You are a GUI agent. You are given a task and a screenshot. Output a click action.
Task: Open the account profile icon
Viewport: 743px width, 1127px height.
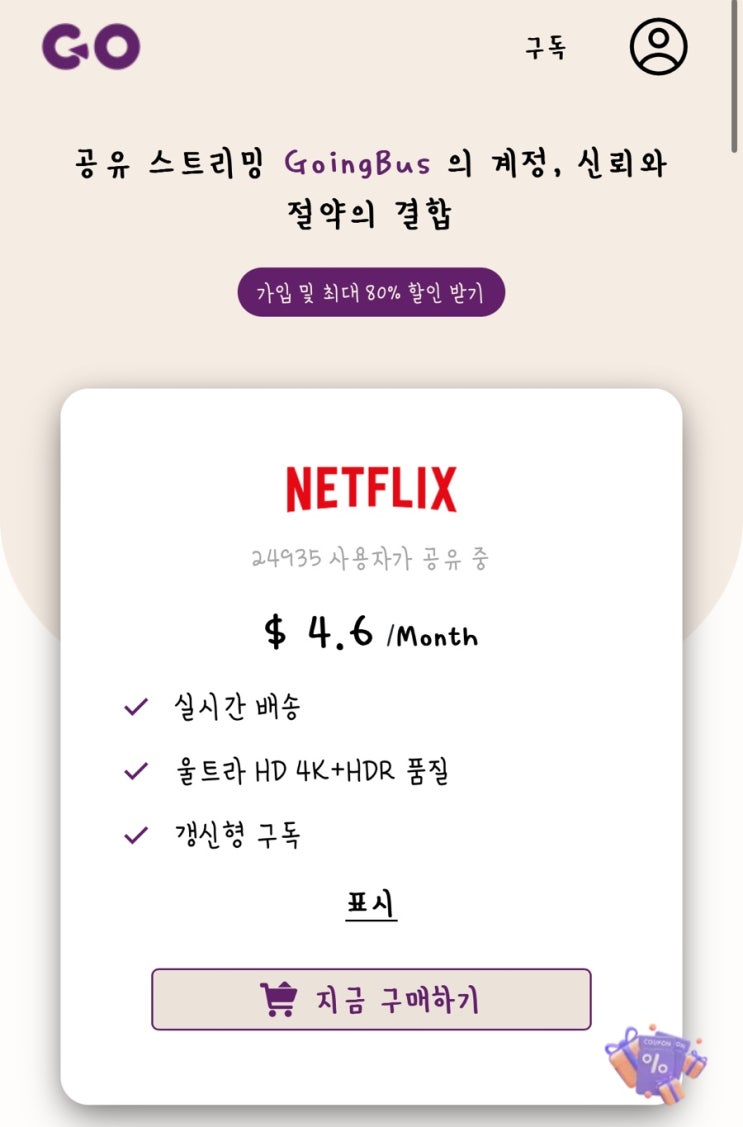(x=658, y=47)
